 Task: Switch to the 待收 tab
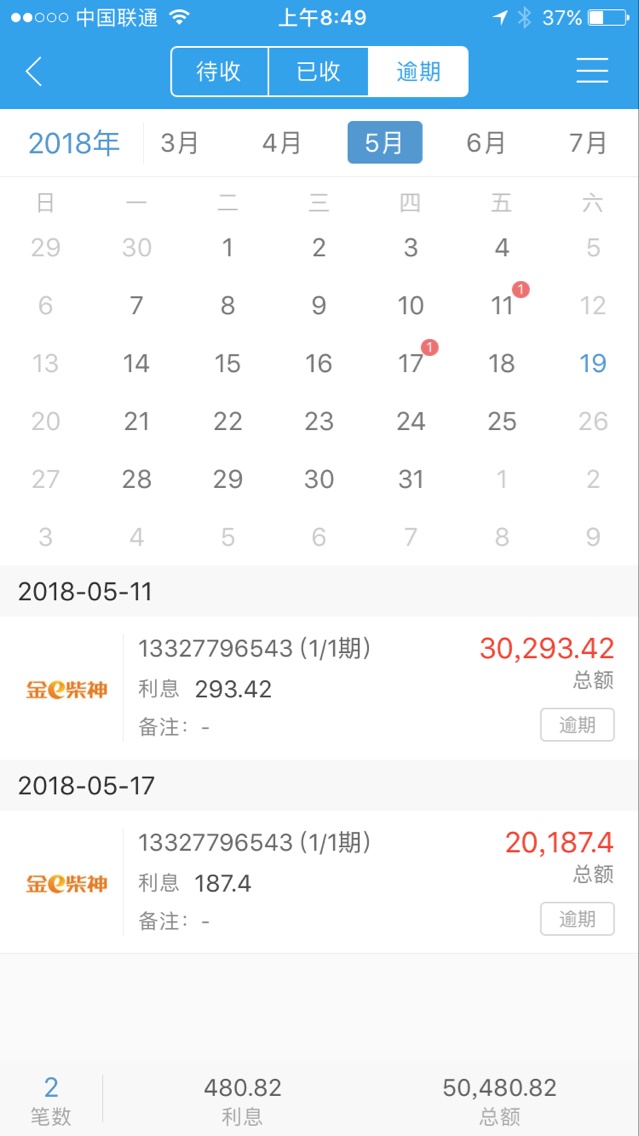click(x=219, y=72)
